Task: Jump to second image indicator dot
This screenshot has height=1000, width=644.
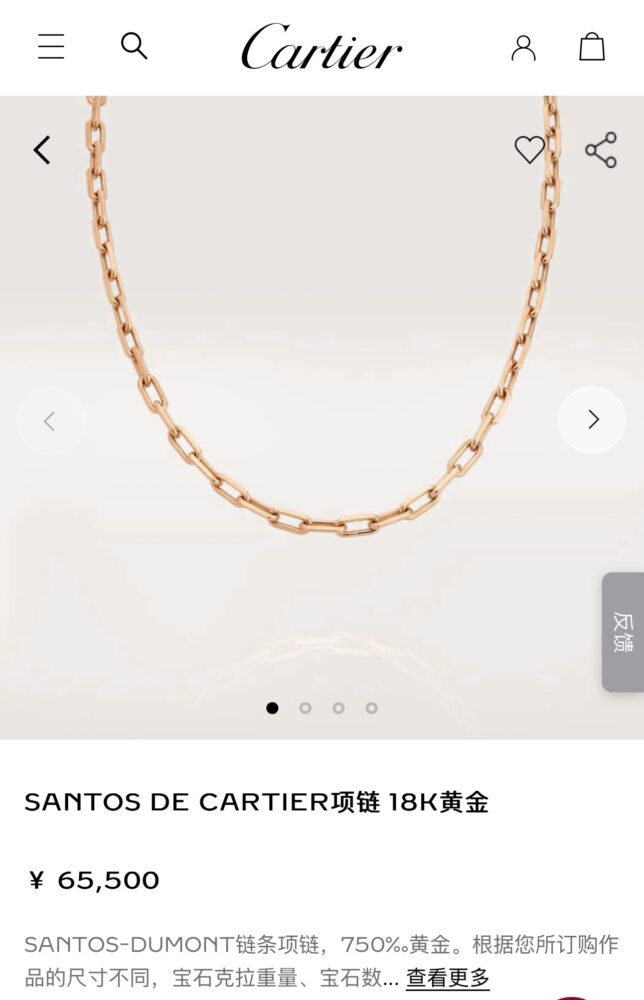Action: 305,708
